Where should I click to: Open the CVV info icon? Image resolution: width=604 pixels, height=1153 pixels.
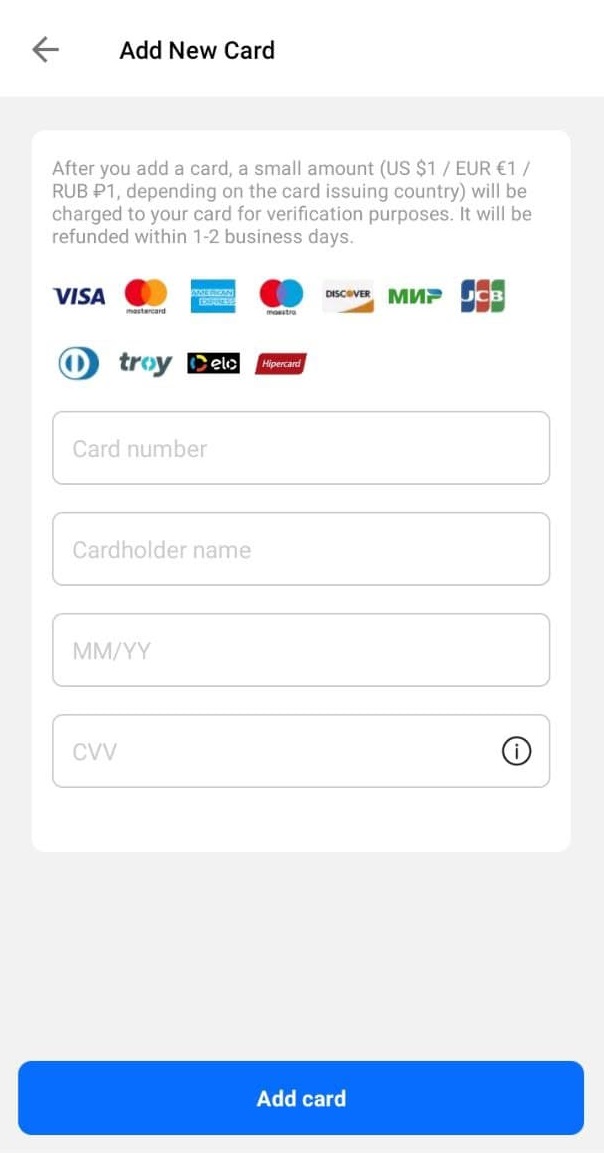(516, 752)
